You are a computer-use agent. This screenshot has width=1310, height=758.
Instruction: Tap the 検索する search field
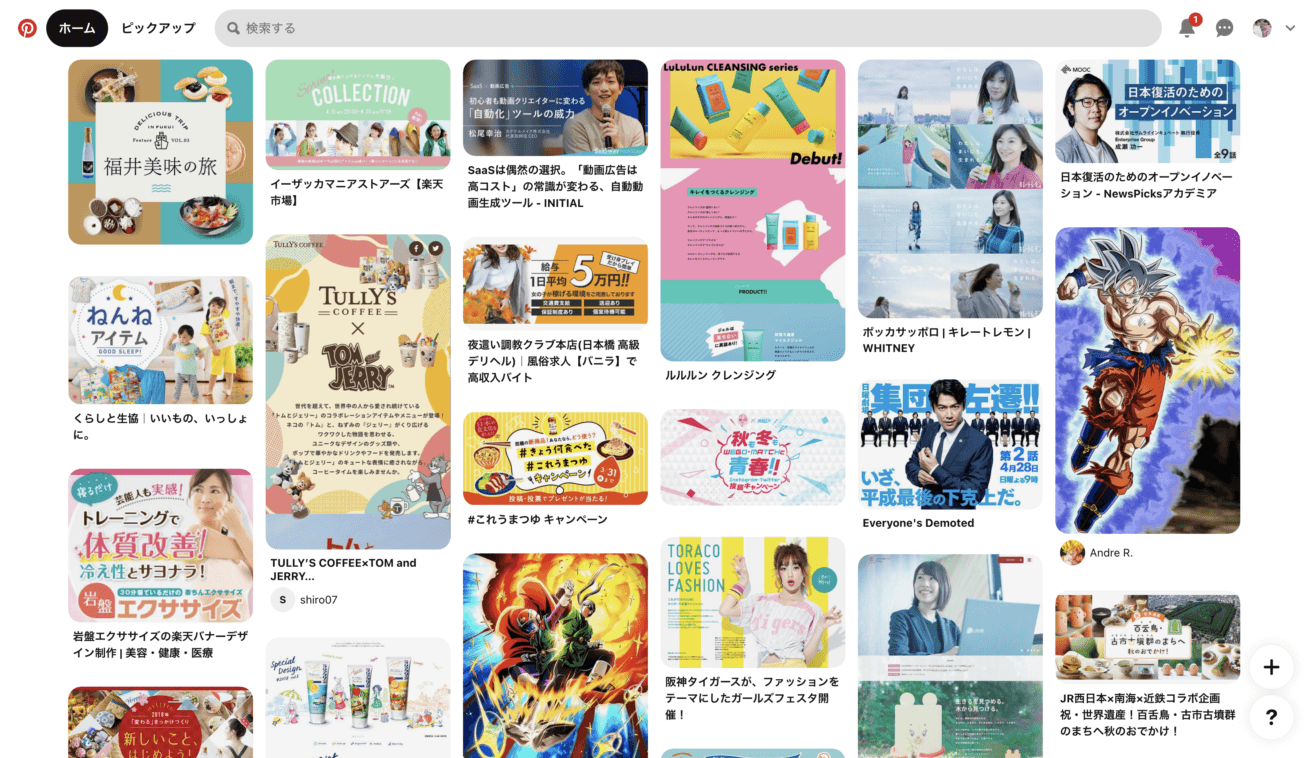(x=688, y=28)
